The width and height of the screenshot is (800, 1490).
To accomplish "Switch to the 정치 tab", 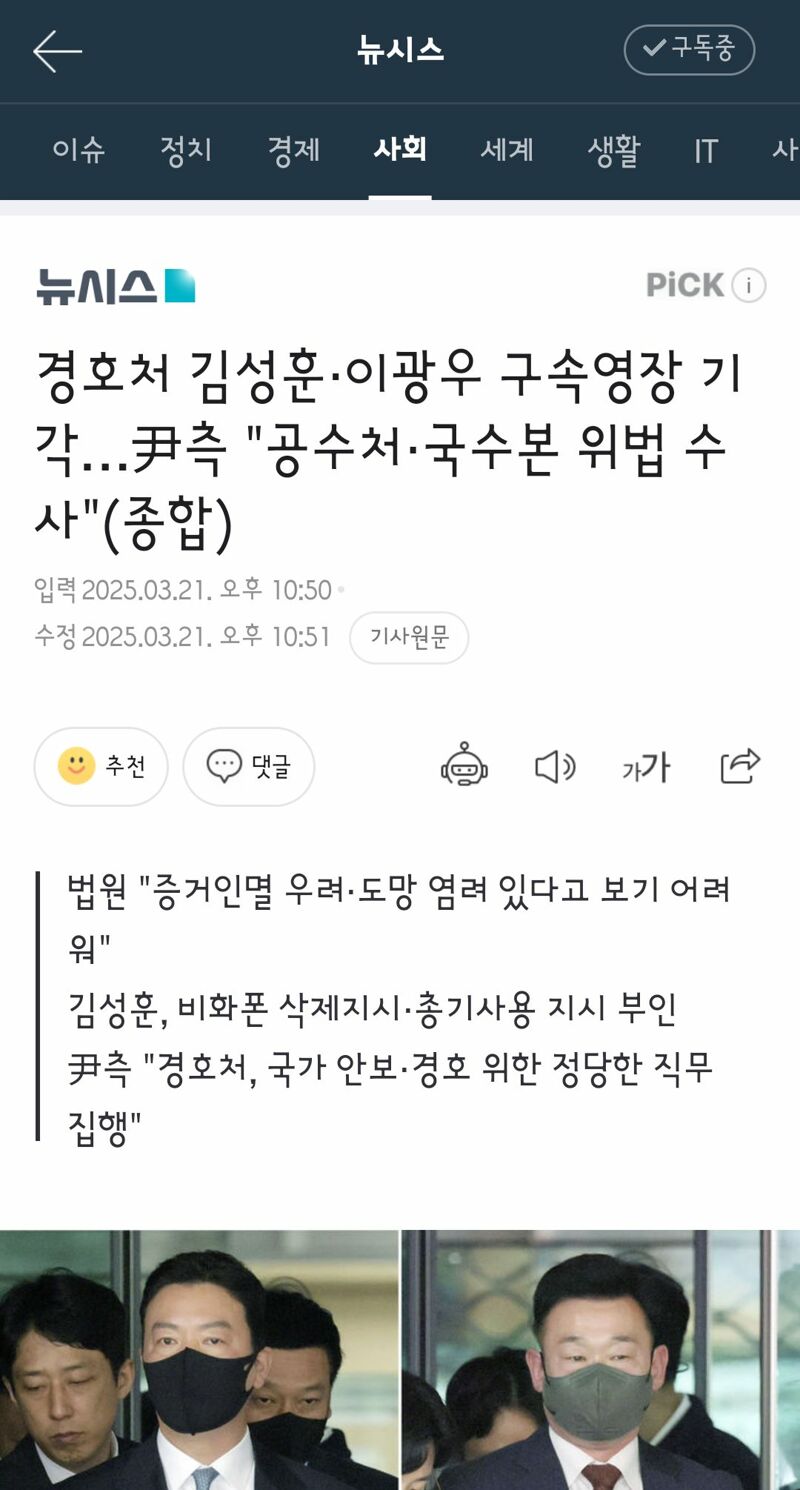I will [186, 150].
